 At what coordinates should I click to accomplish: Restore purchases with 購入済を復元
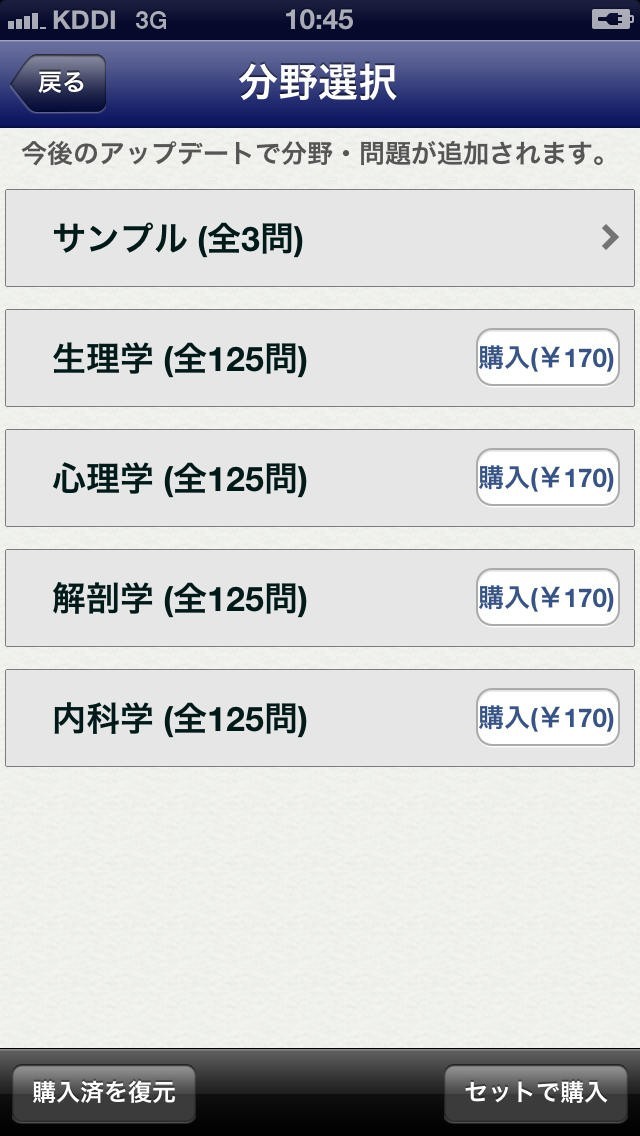click(104, 1093)
